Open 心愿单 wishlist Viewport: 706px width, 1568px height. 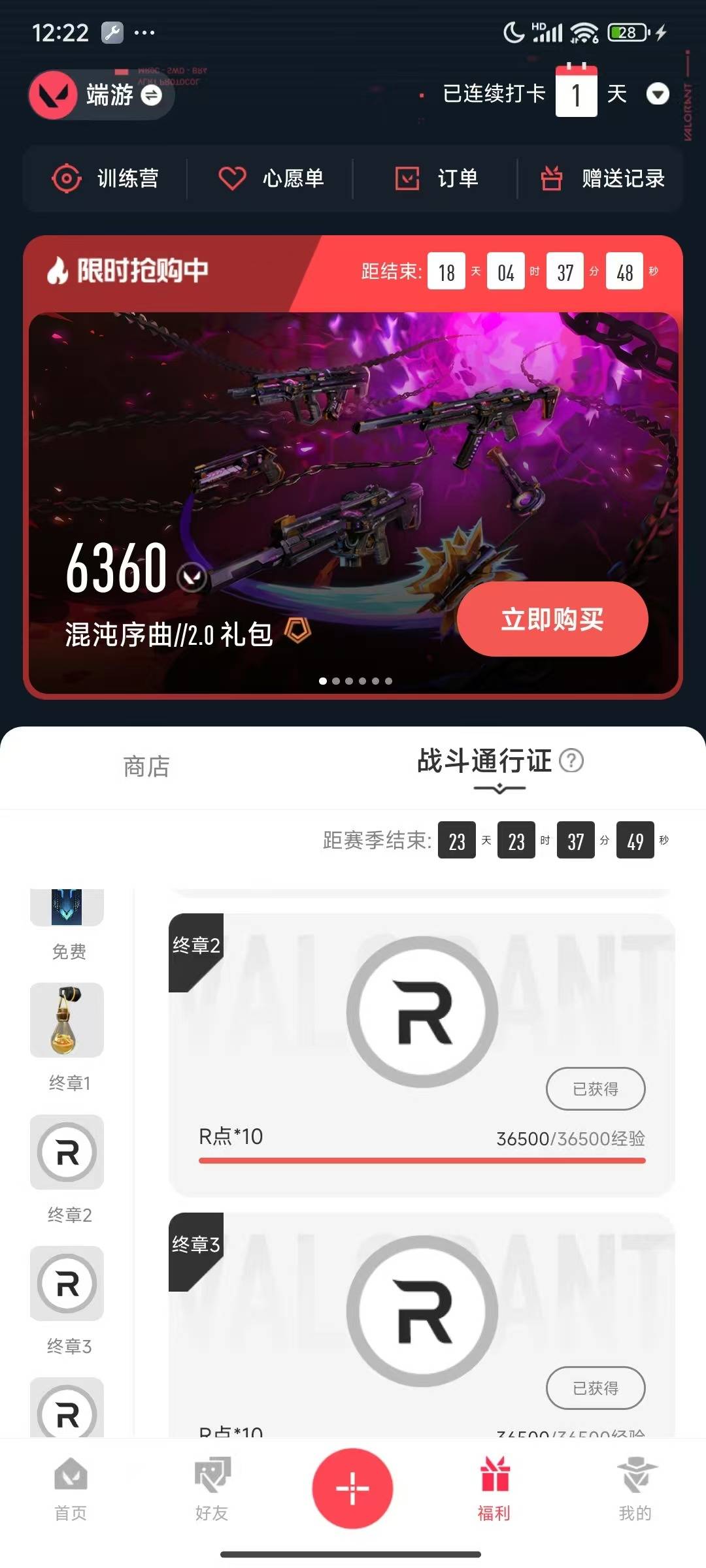coord(271,178)
